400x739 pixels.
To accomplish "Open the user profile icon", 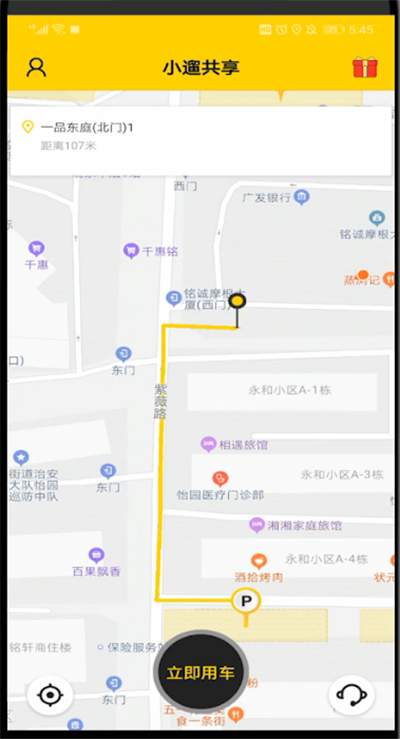I will coord(36,67).
